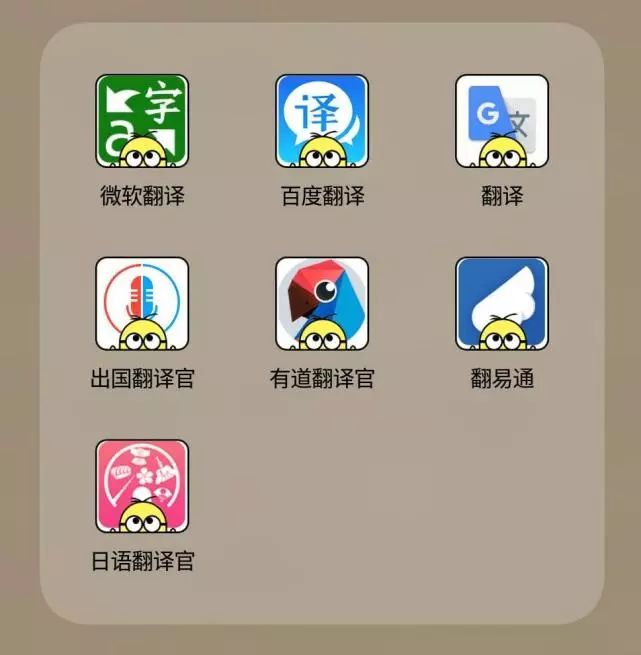This screenshot has width=641, height=655.
Task: Open the Google 翻译 app
Action: [502, 121]
